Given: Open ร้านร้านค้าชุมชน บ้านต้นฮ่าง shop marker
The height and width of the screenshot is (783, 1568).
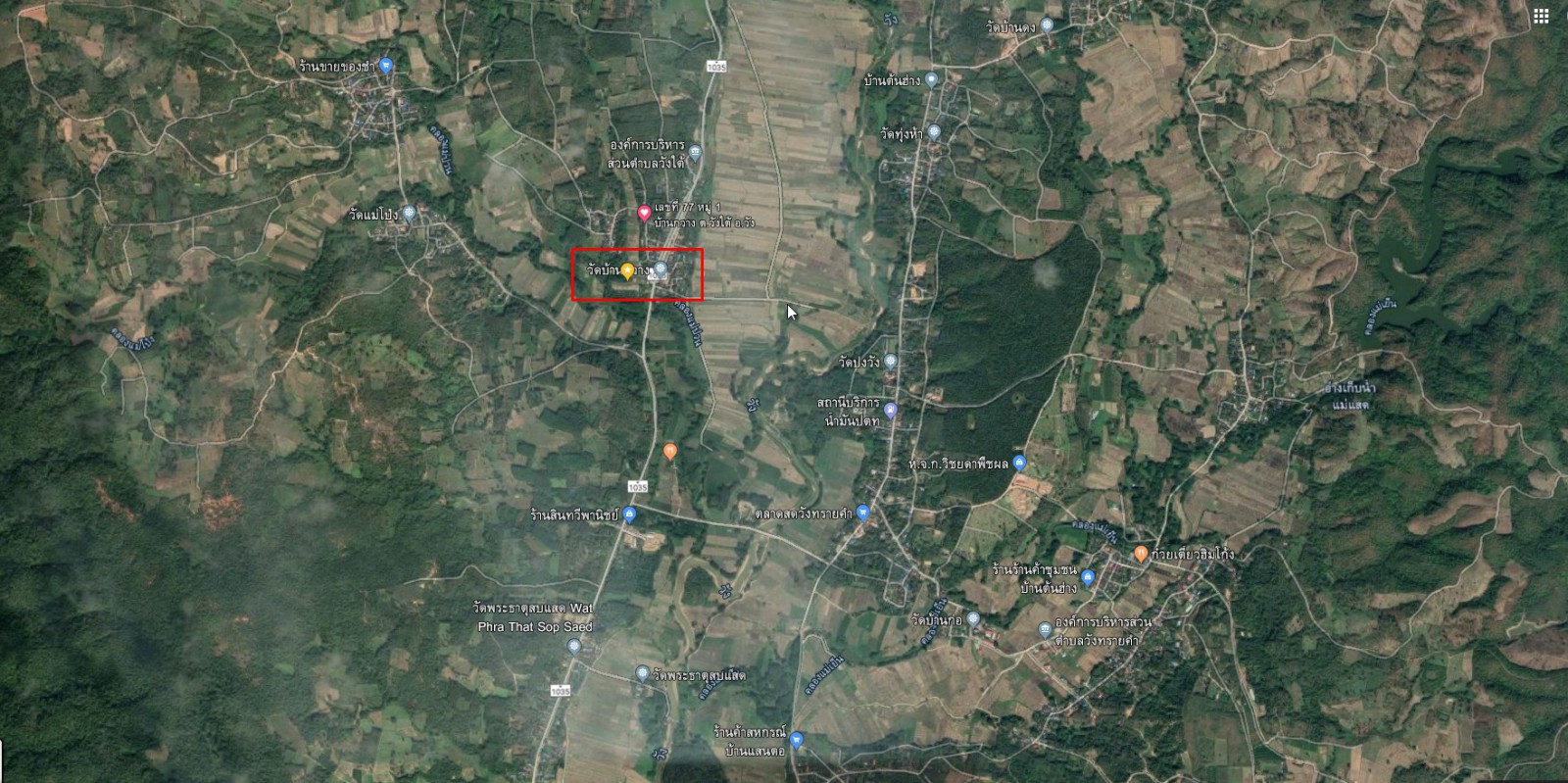Looking at the screenshot, I should (1088, 578).
